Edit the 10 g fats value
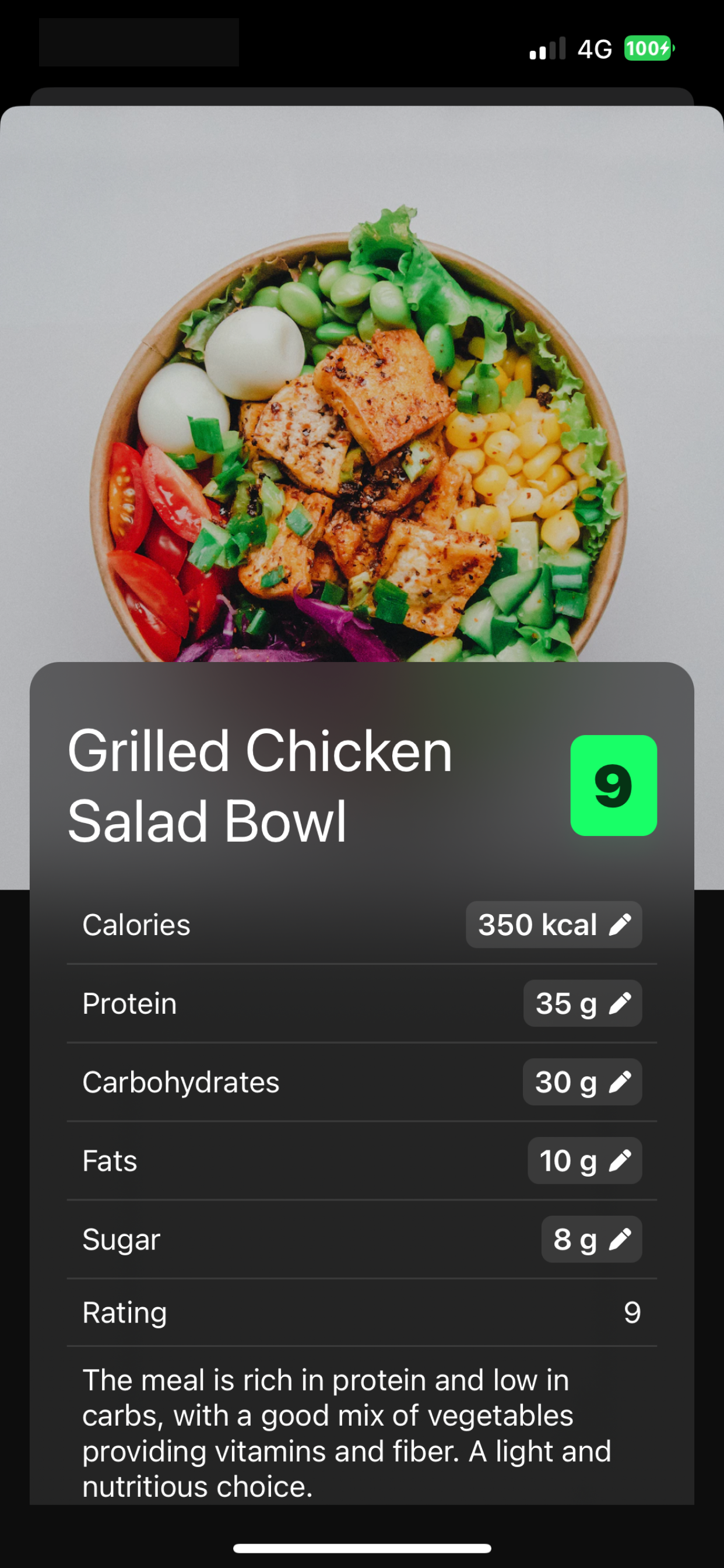724x1568 pixels. (x=584, y=1160)
